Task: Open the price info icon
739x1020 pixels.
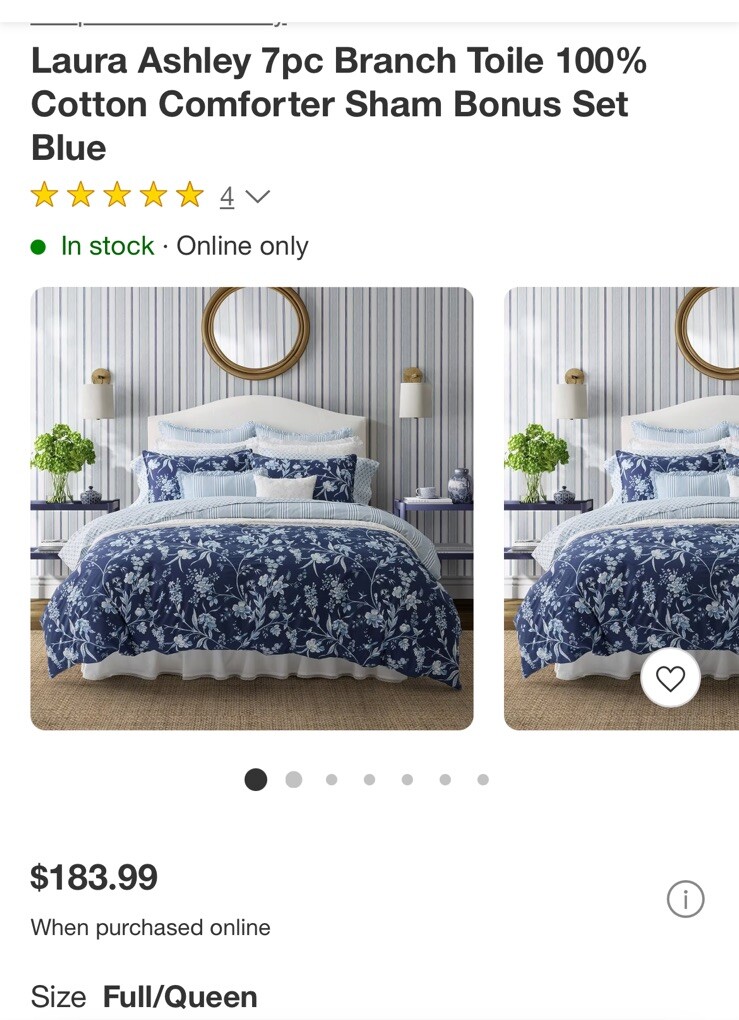Action: pos(685,899)
